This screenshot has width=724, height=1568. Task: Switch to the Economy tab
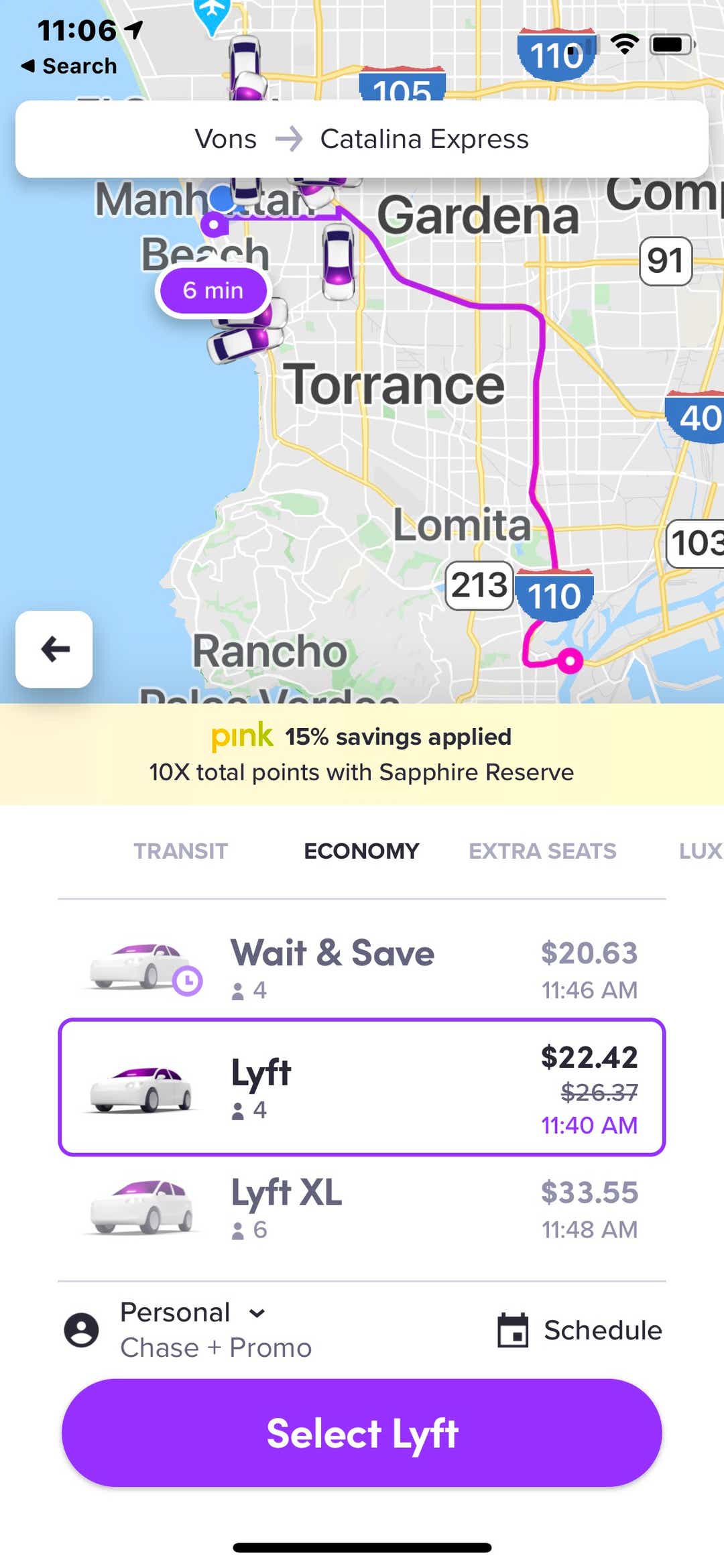coord(361,851)
